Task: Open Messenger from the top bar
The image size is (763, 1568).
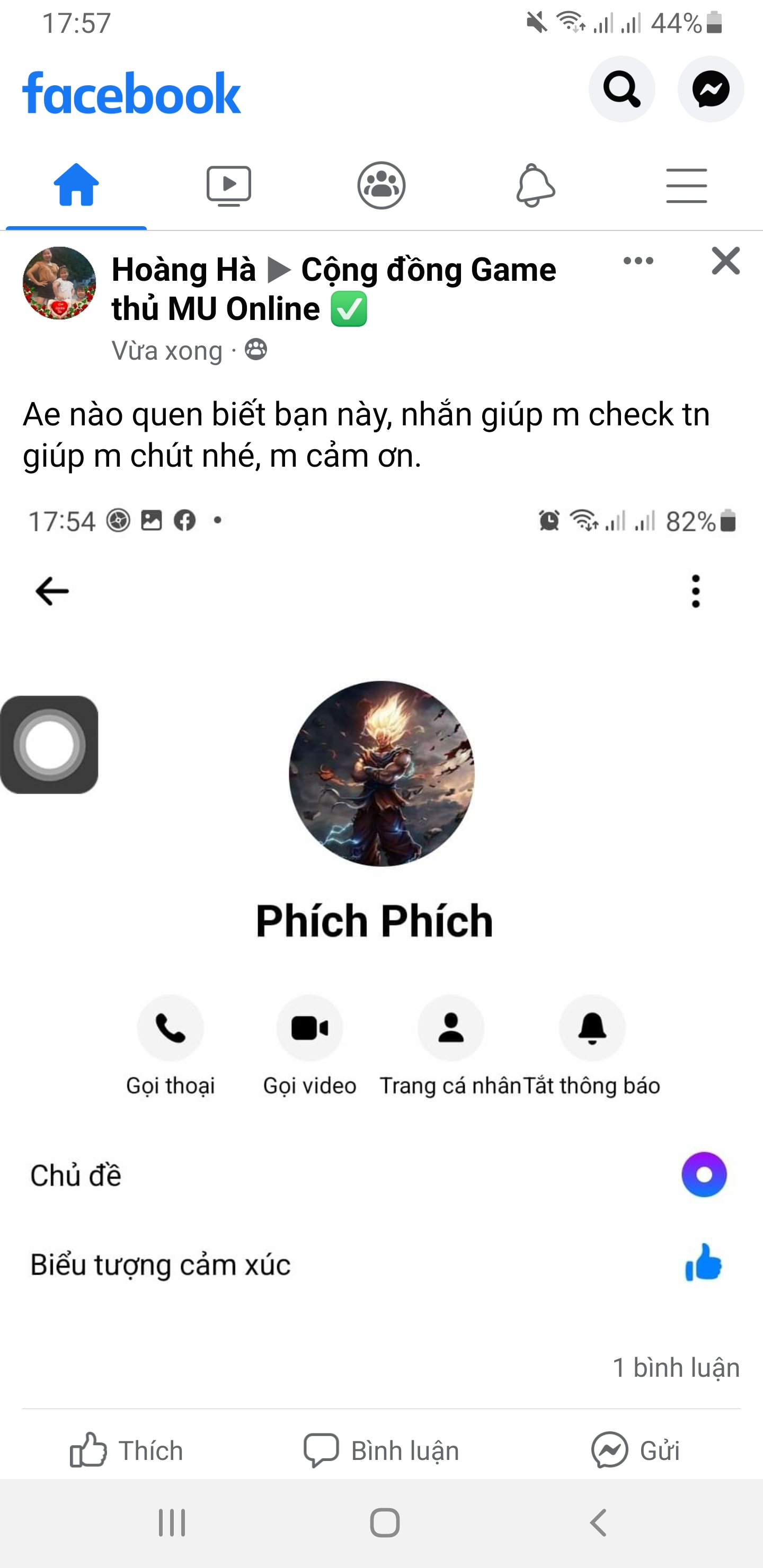Action: click(710, 90)
